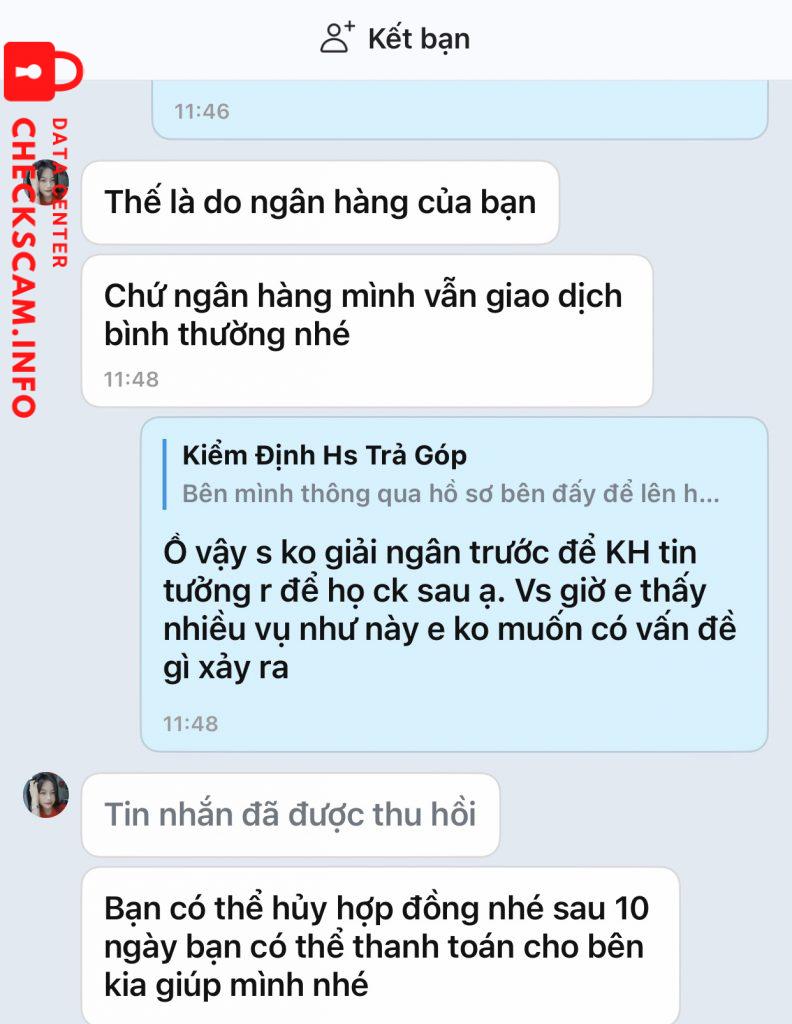Open the quoted Kiểm Định Hs Trả Góp message
The height and width of the screenshot is (1024, 792).
[x=450, y=474]
